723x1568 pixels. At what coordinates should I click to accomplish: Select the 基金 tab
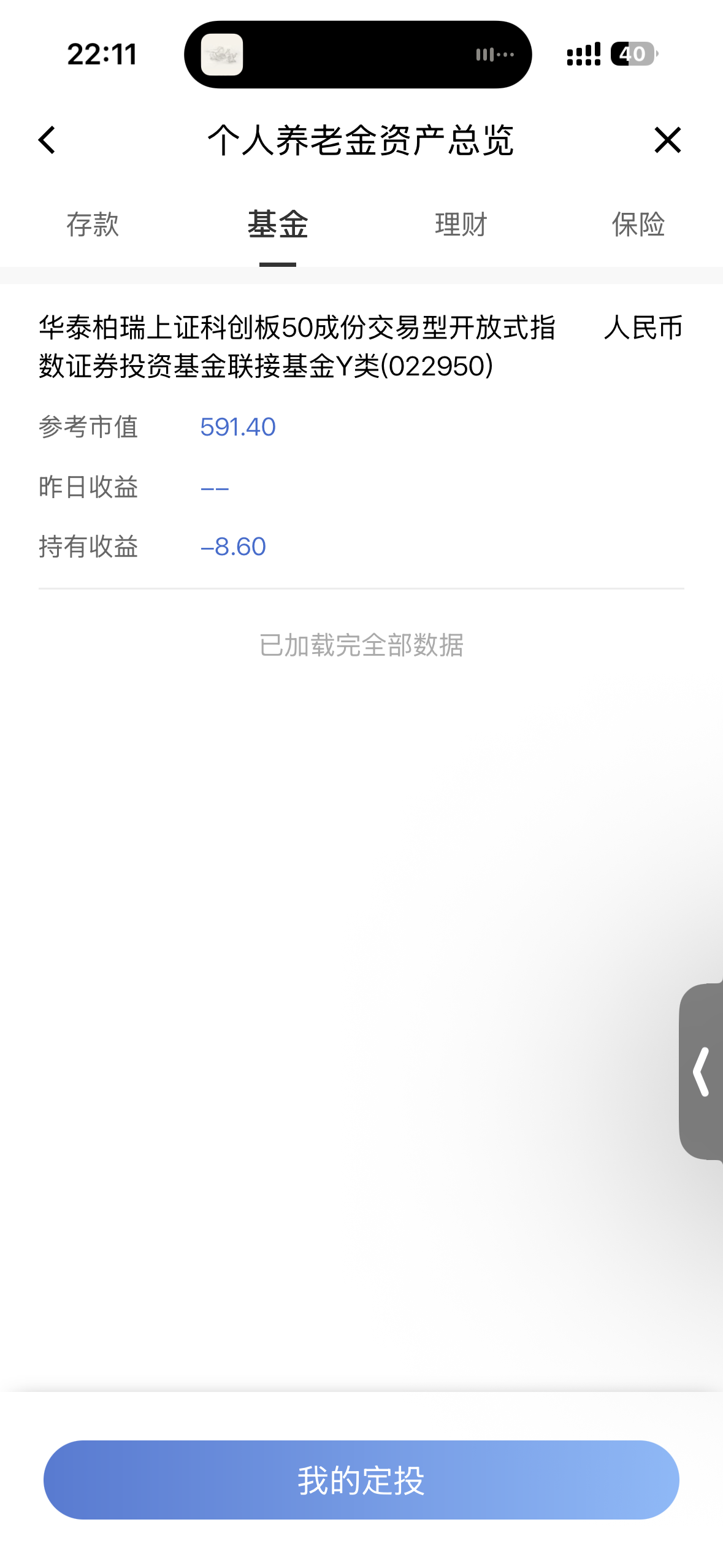click(x=278, y=225)
